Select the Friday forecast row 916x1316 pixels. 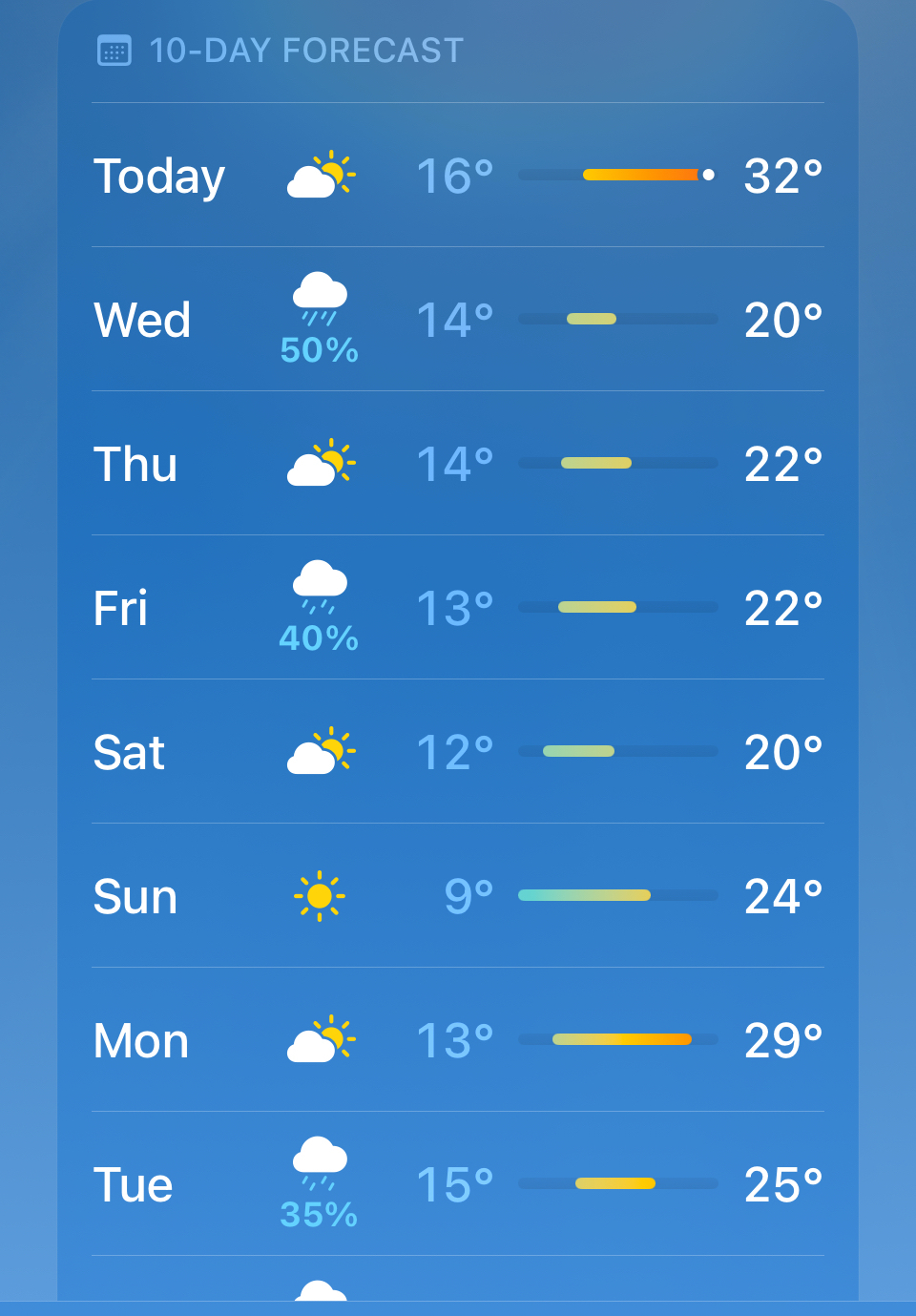(x=458, y=608)
